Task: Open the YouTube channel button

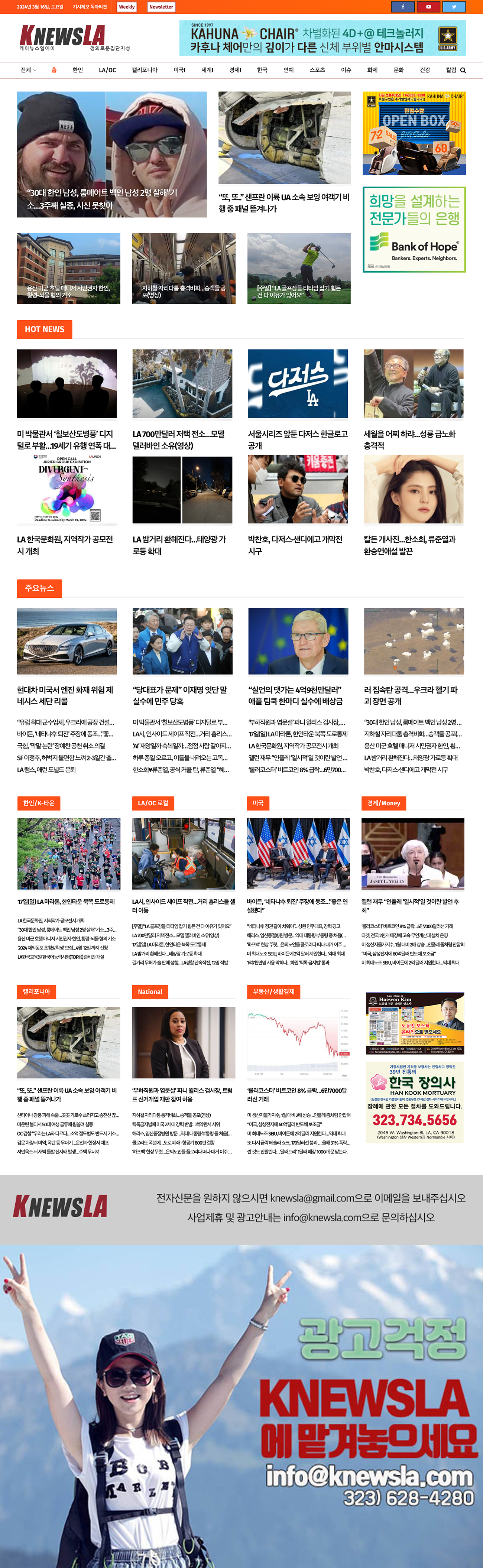Action: point(428,7)
